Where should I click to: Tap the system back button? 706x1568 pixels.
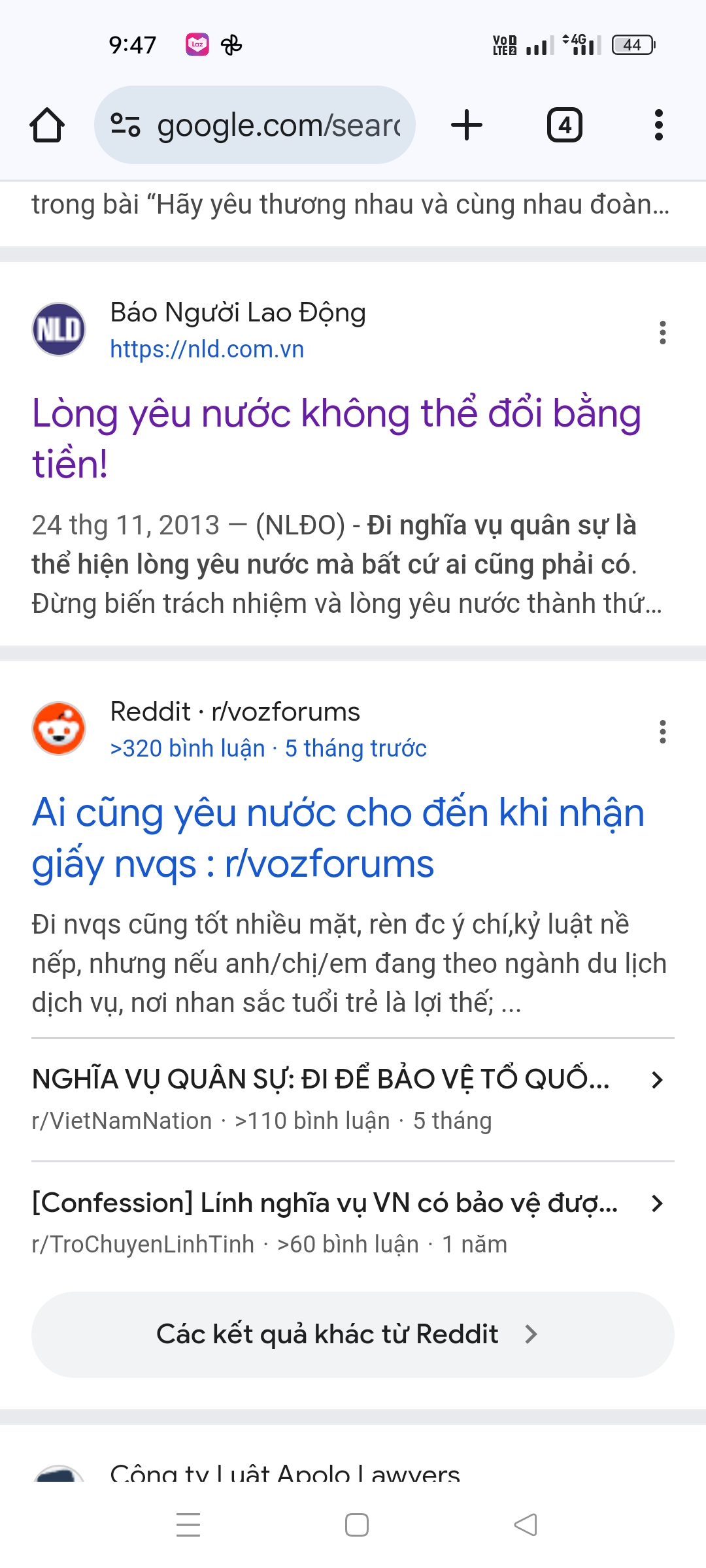click(x=526, y=1525)
